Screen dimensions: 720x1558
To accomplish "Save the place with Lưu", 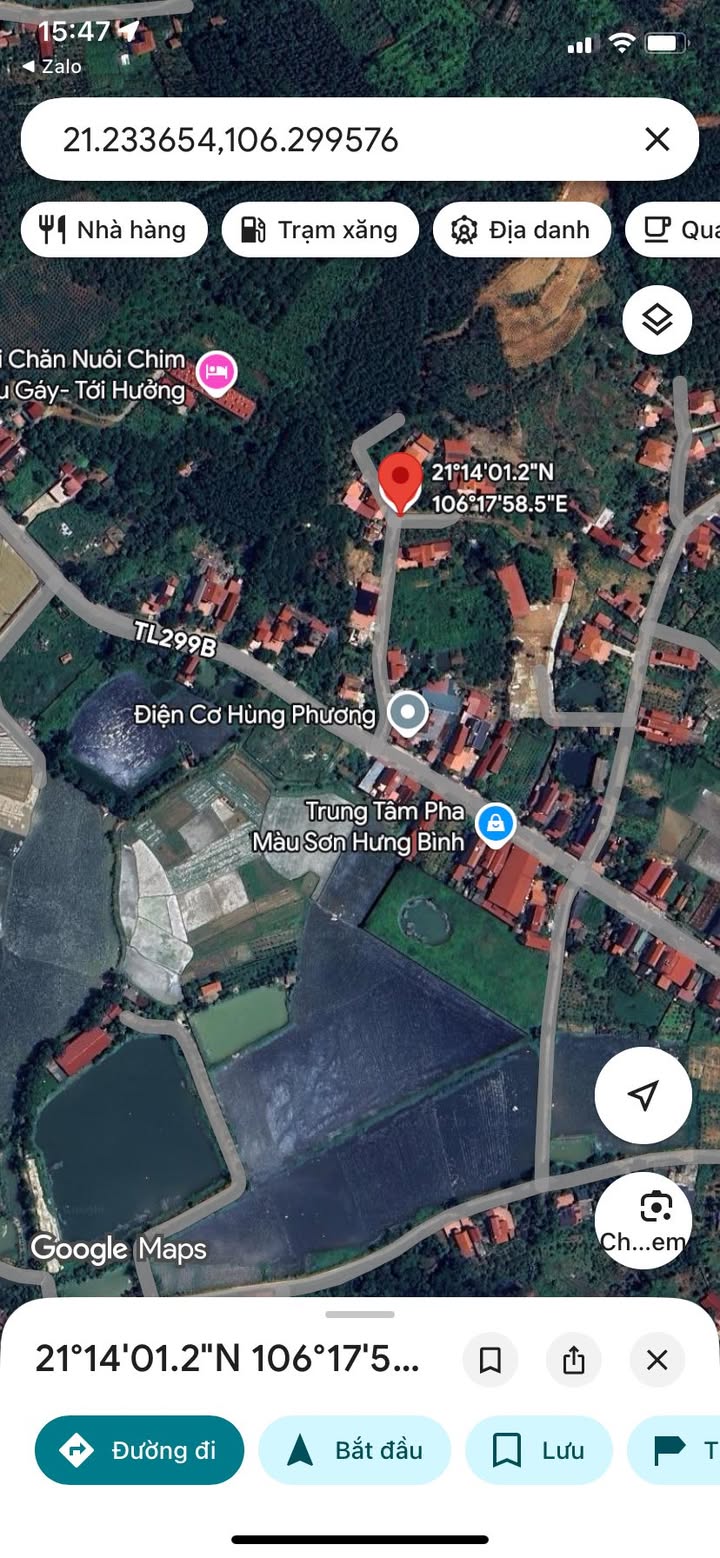I will click(x=538, y=1450).
